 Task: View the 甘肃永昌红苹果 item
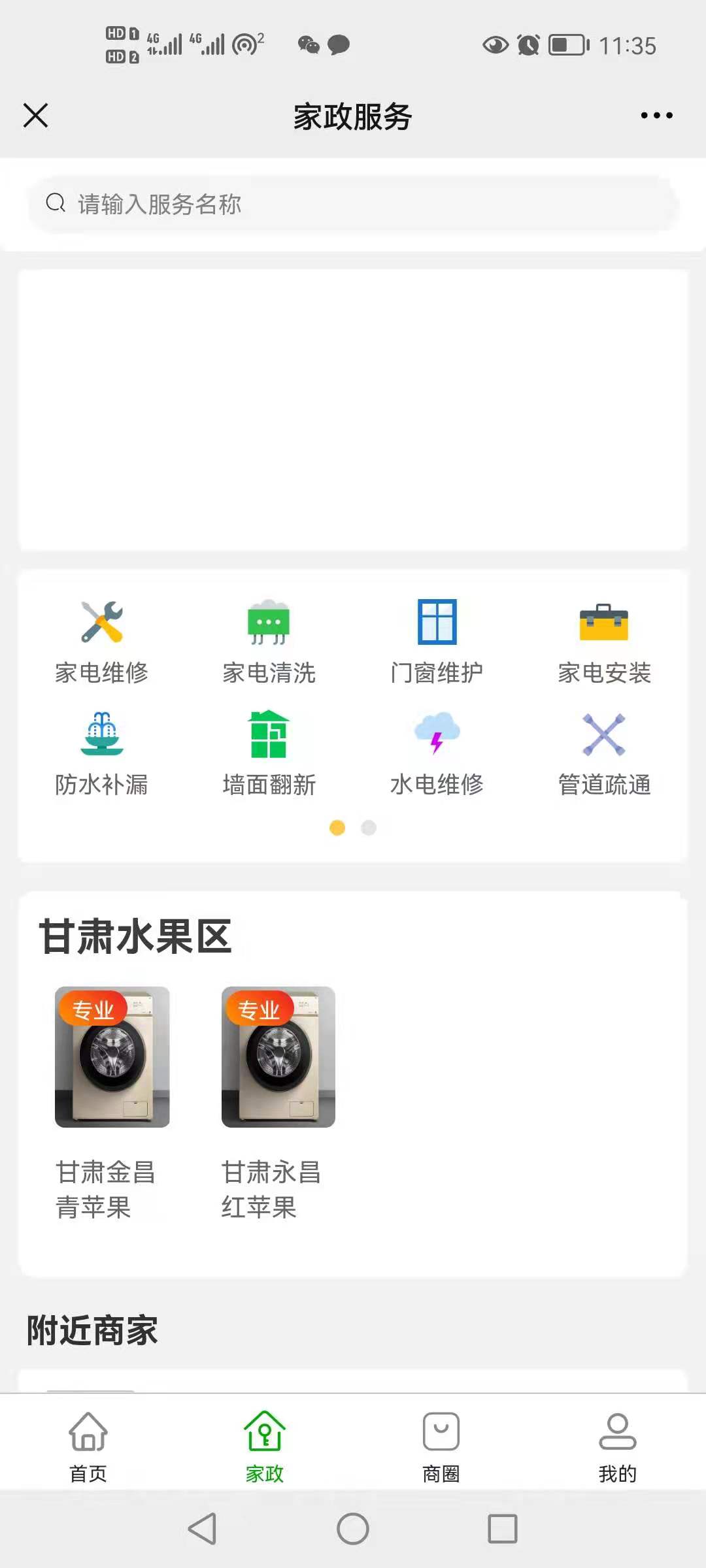[278, 1103]
